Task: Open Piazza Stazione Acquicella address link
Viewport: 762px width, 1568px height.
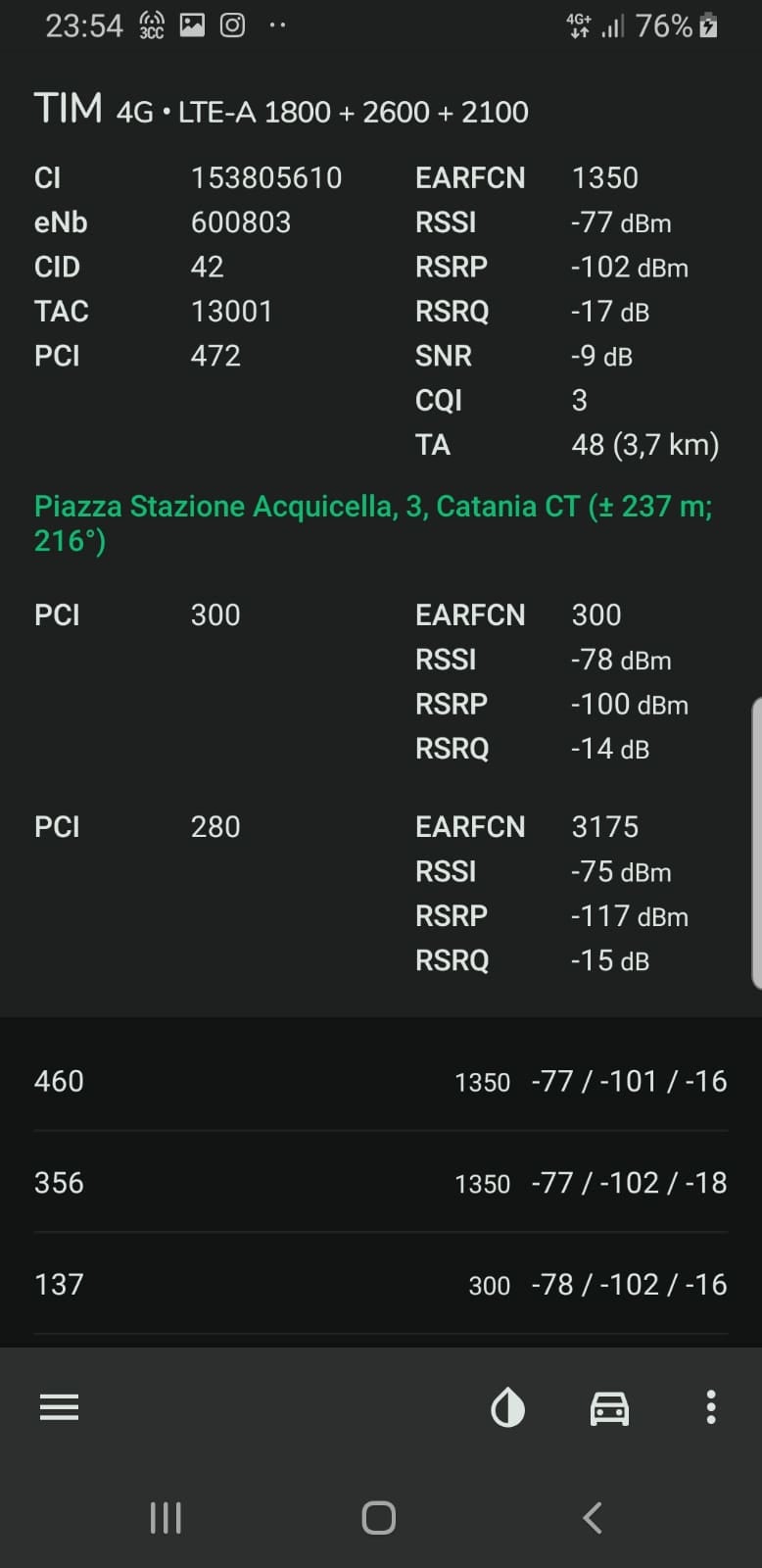Action: [x=373, y=523]
